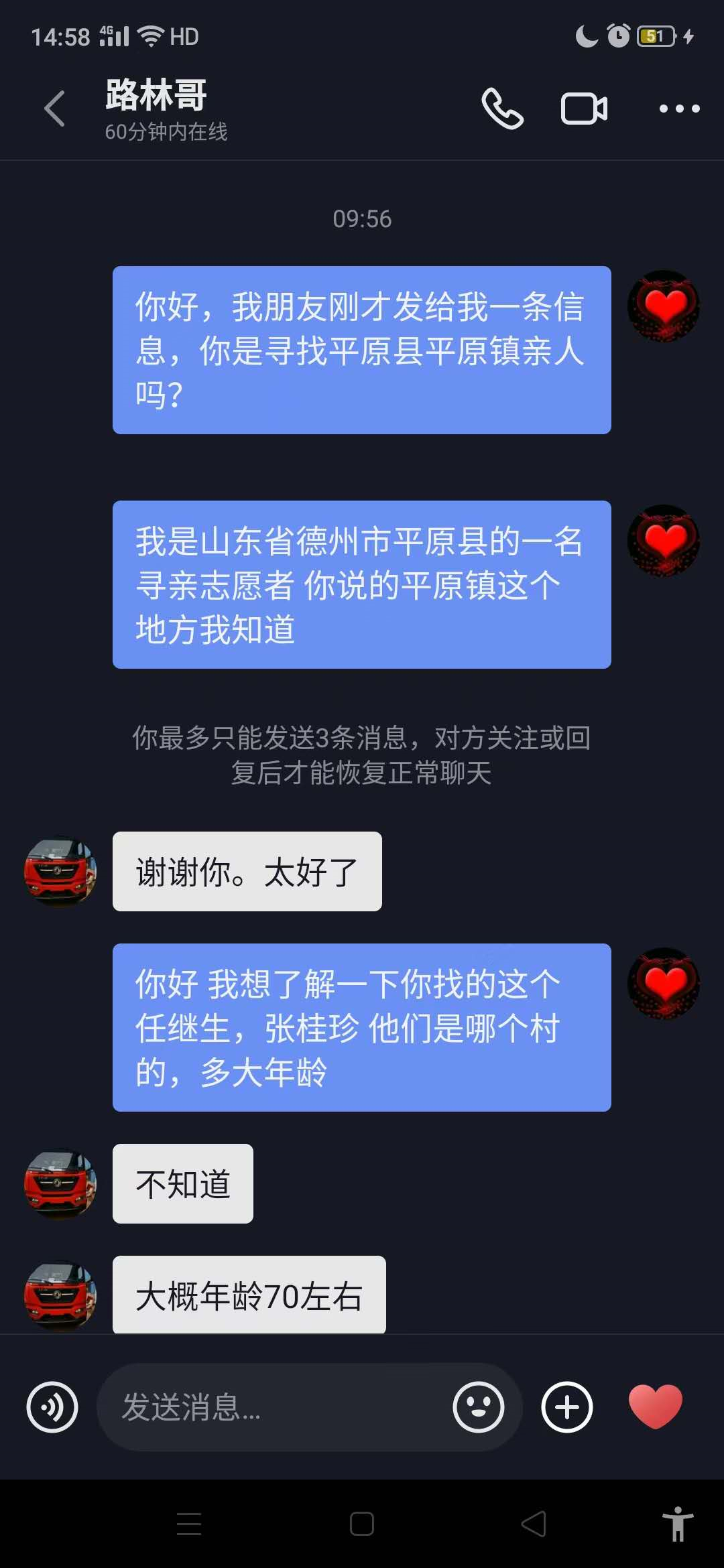Send a red heart reaction

(x=655, y=1405)
